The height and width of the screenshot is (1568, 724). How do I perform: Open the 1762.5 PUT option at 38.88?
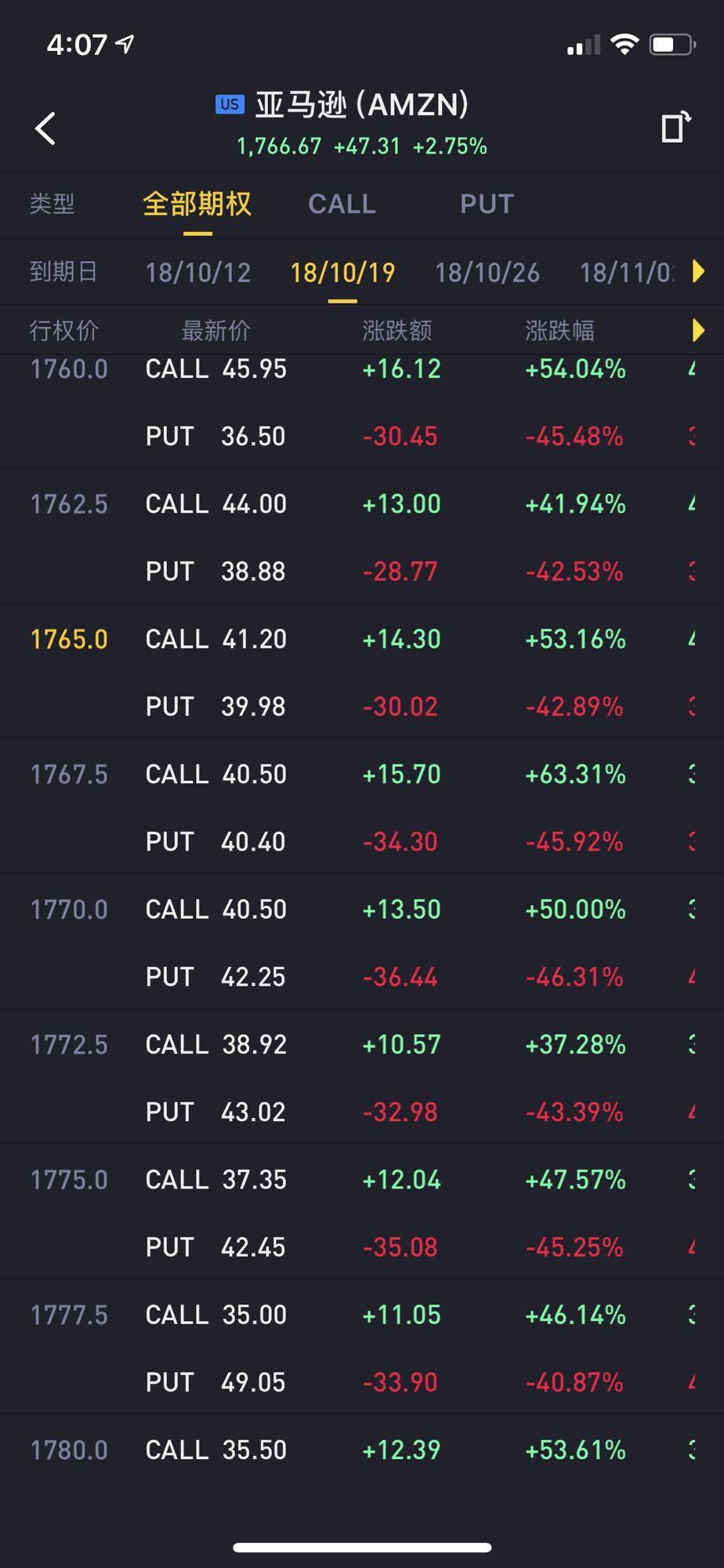(x=362, y=571)
